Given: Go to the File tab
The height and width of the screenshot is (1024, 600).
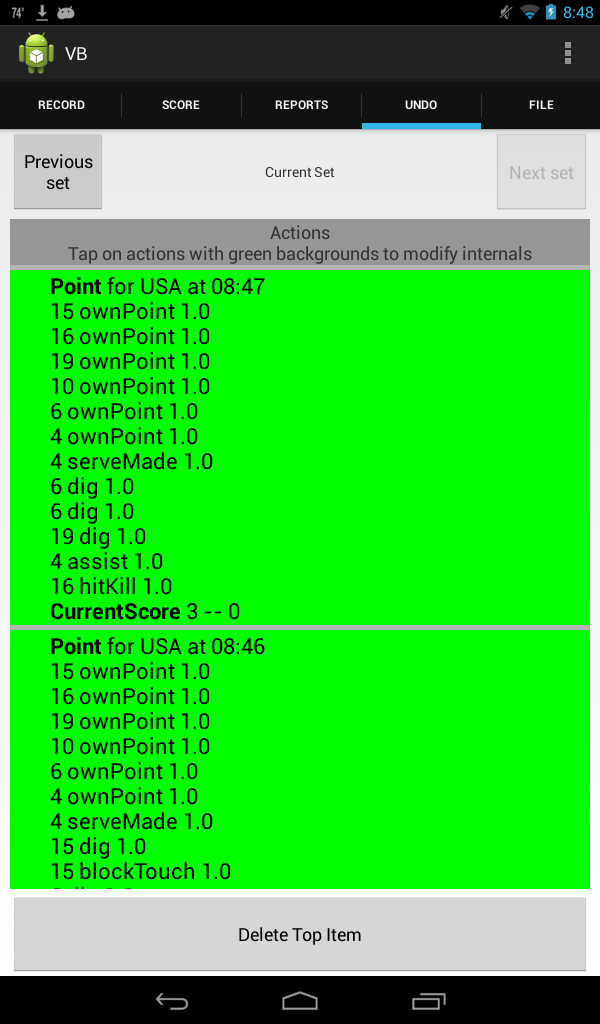Looking at the screenshot, I should [x=541, y=105].
